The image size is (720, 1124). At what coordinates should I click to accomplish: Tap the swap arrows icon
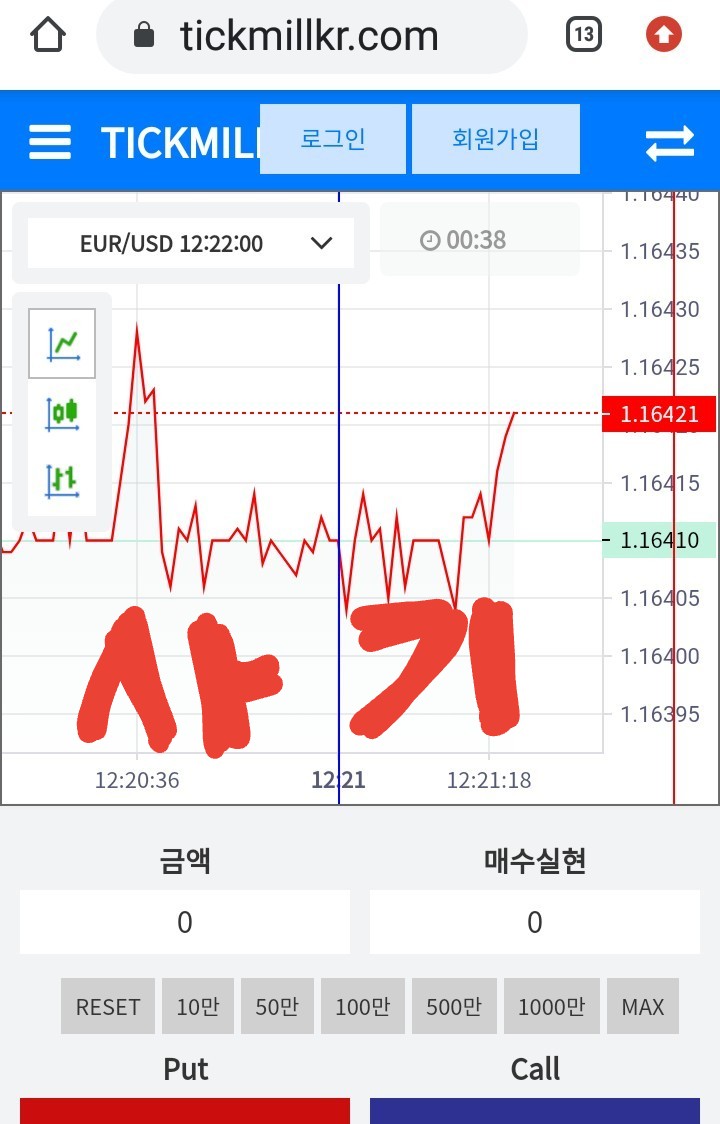coord(669,142)
